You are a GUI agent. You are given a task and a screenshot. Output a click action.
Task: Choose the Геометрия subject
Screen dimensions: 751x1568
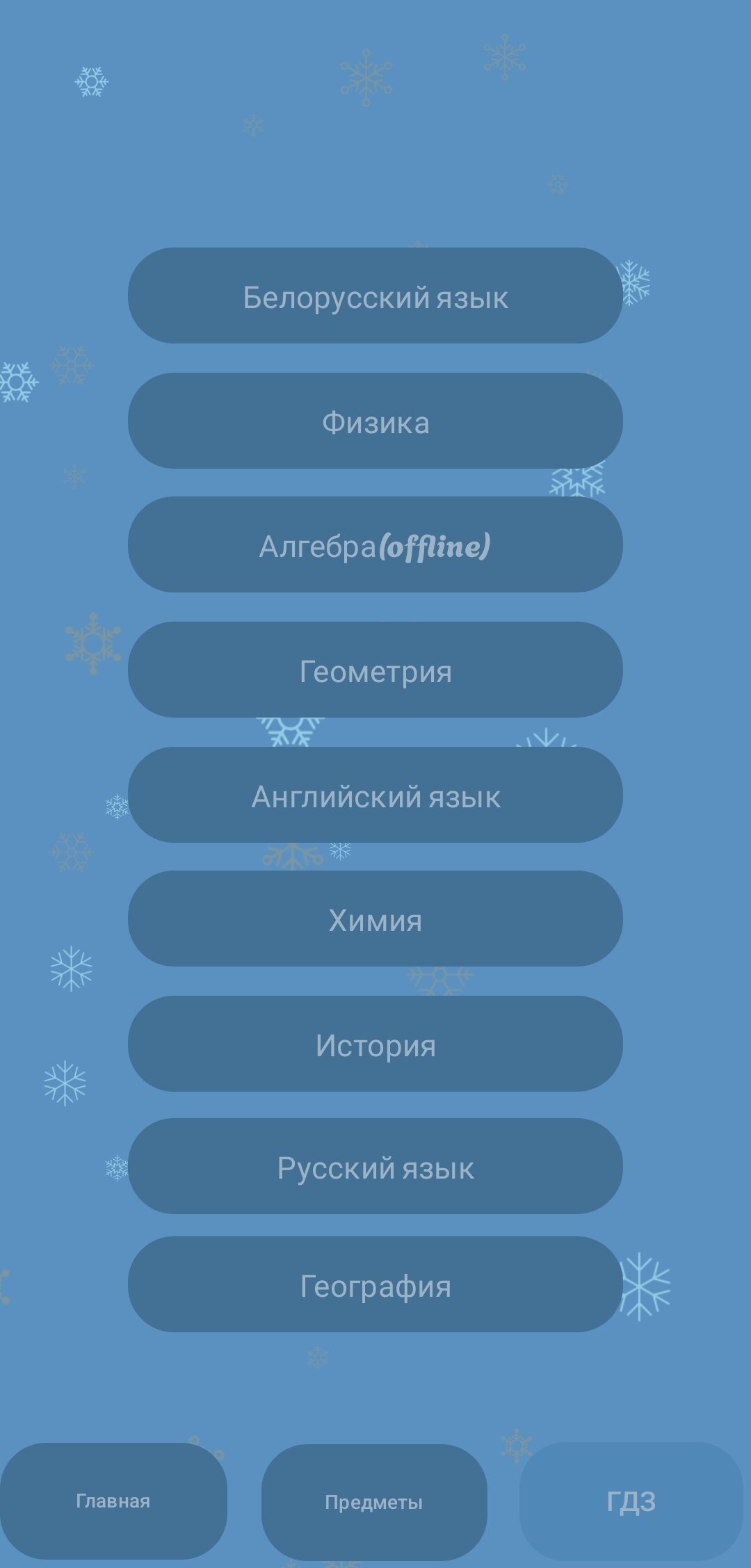[x=375, y=670]
